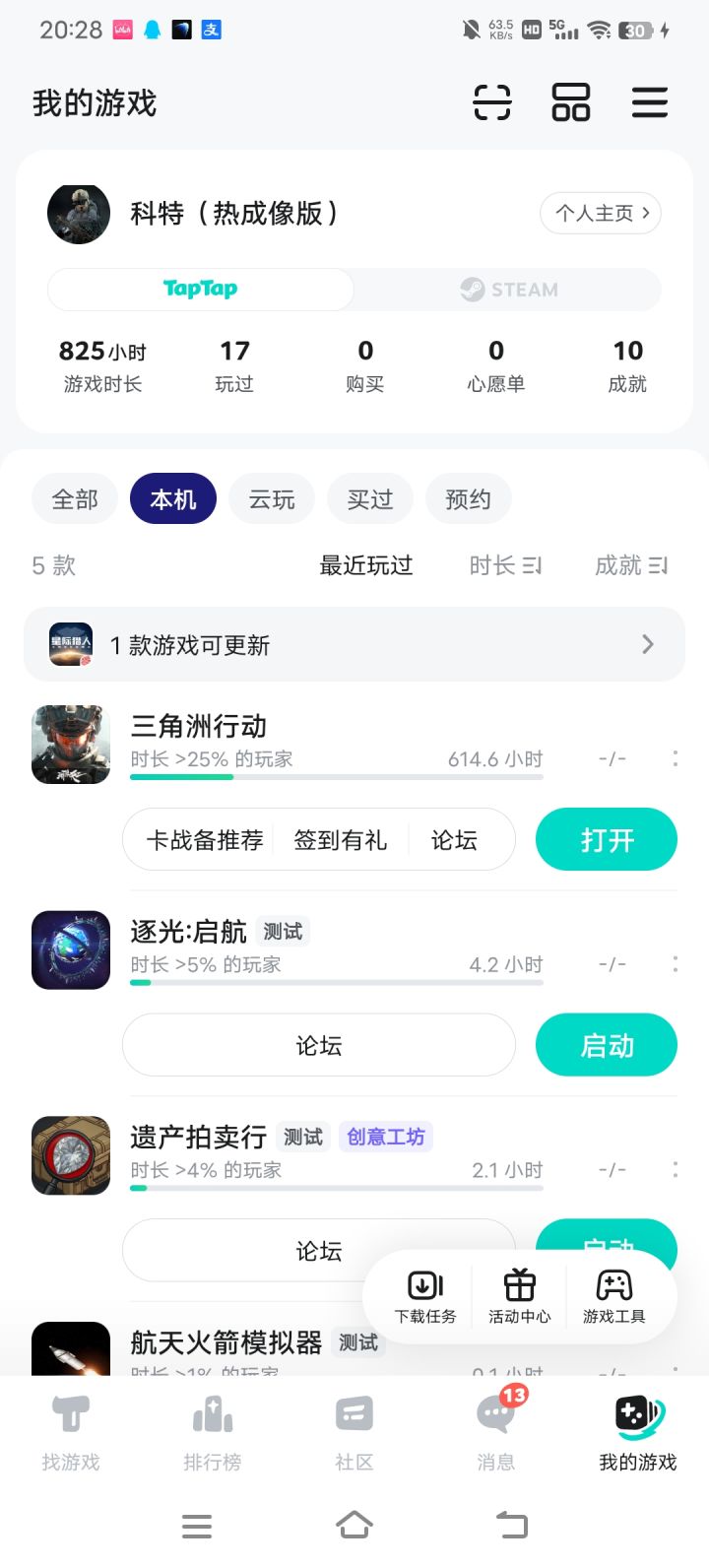Click the grid layout icon in top bar
Screen dimensions: 709x1568
tap(569, 102)
